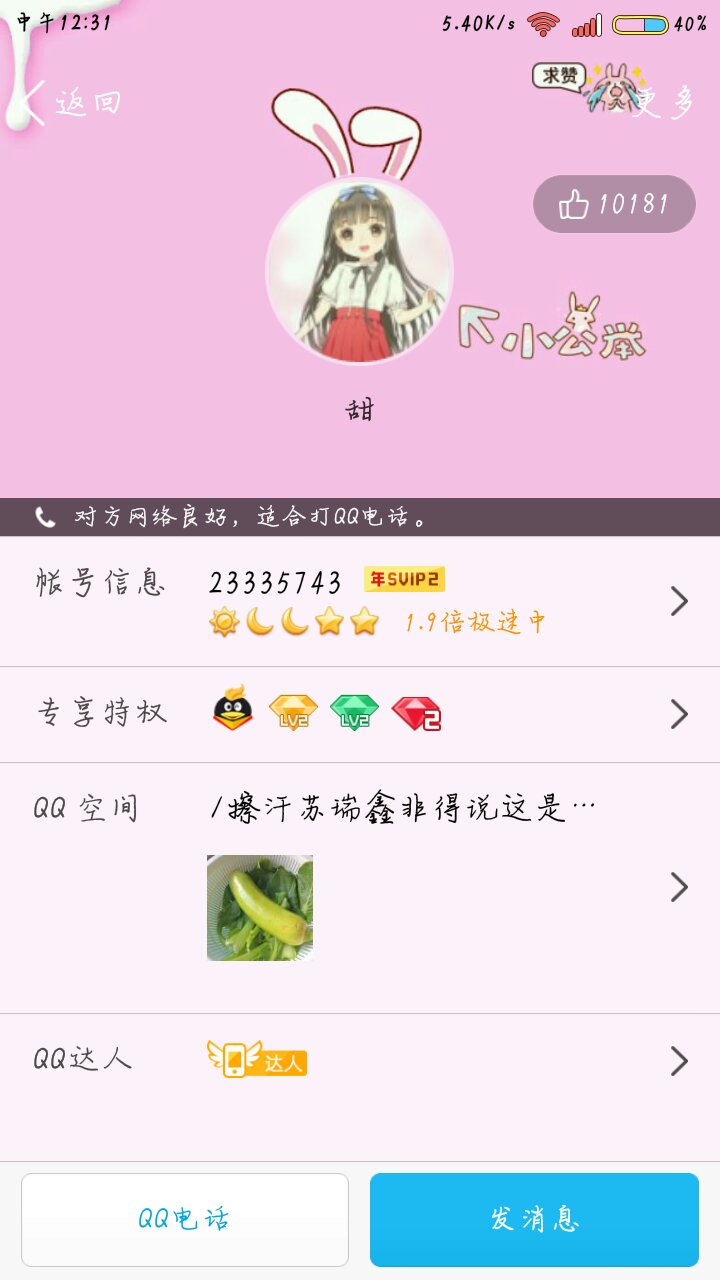Tap 发消息 to send a message

click(534, 1219)
